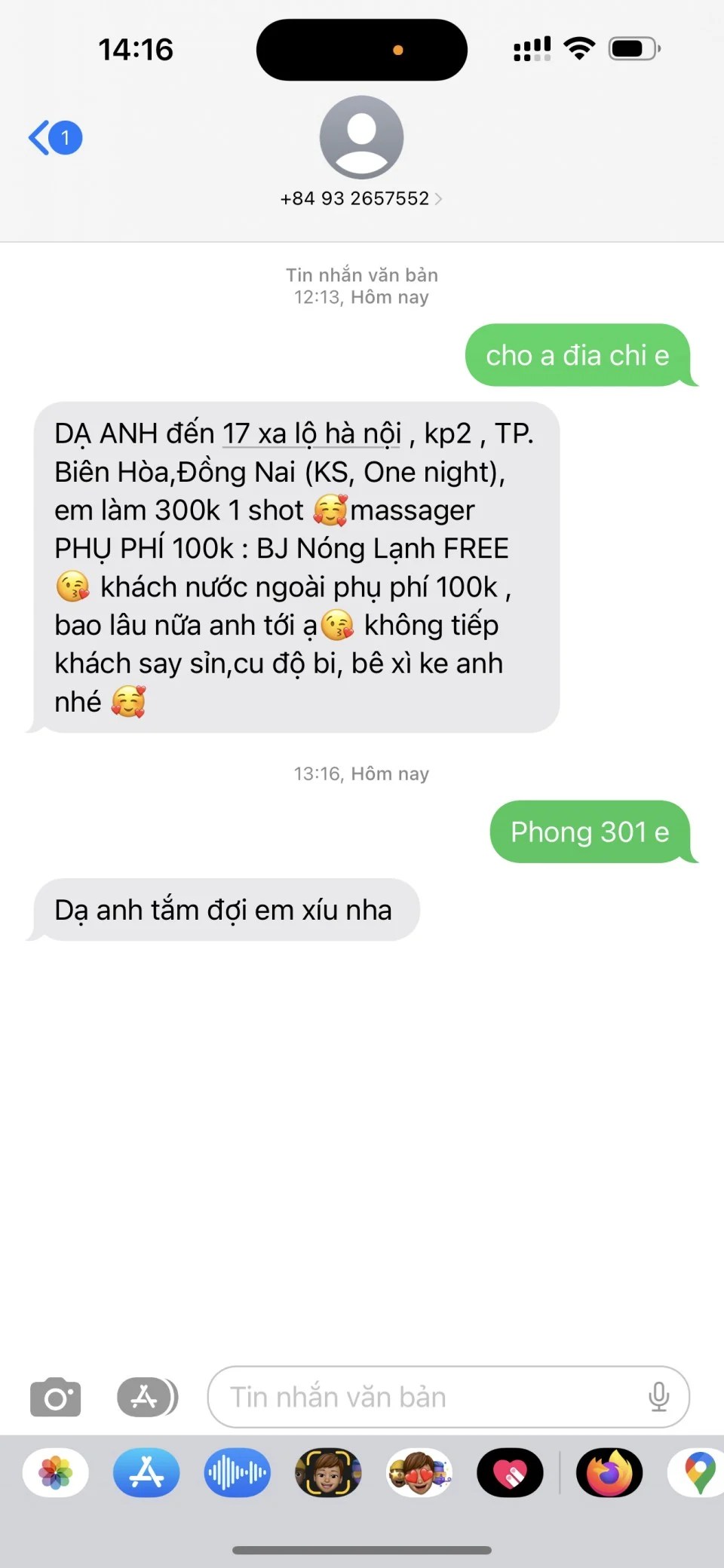Open the App Store in the app strip
Image resolution: width=724 pixels, height=1568 pixels.
pos(146,1472)
